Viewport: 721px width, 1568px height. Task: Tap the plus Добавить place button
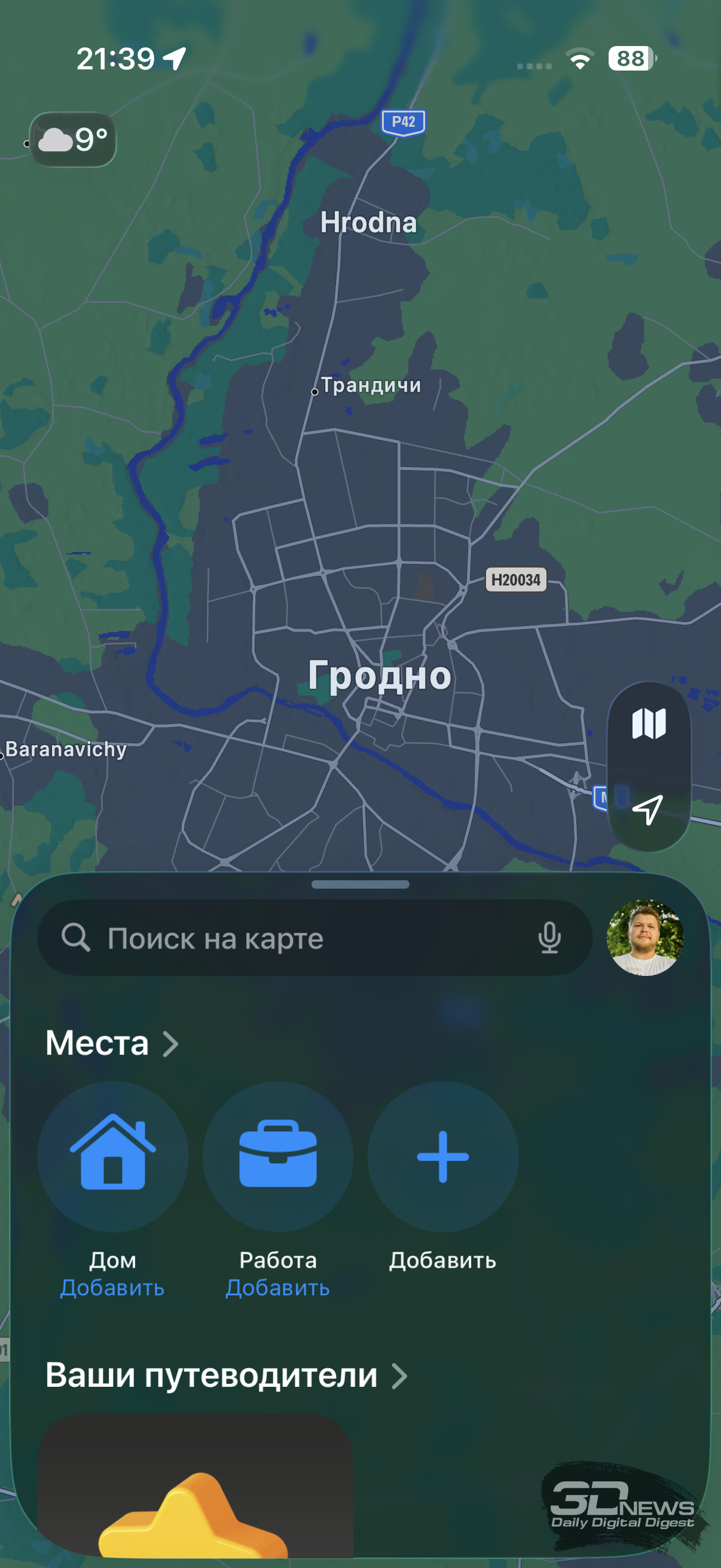click(x=442, y=1157)
